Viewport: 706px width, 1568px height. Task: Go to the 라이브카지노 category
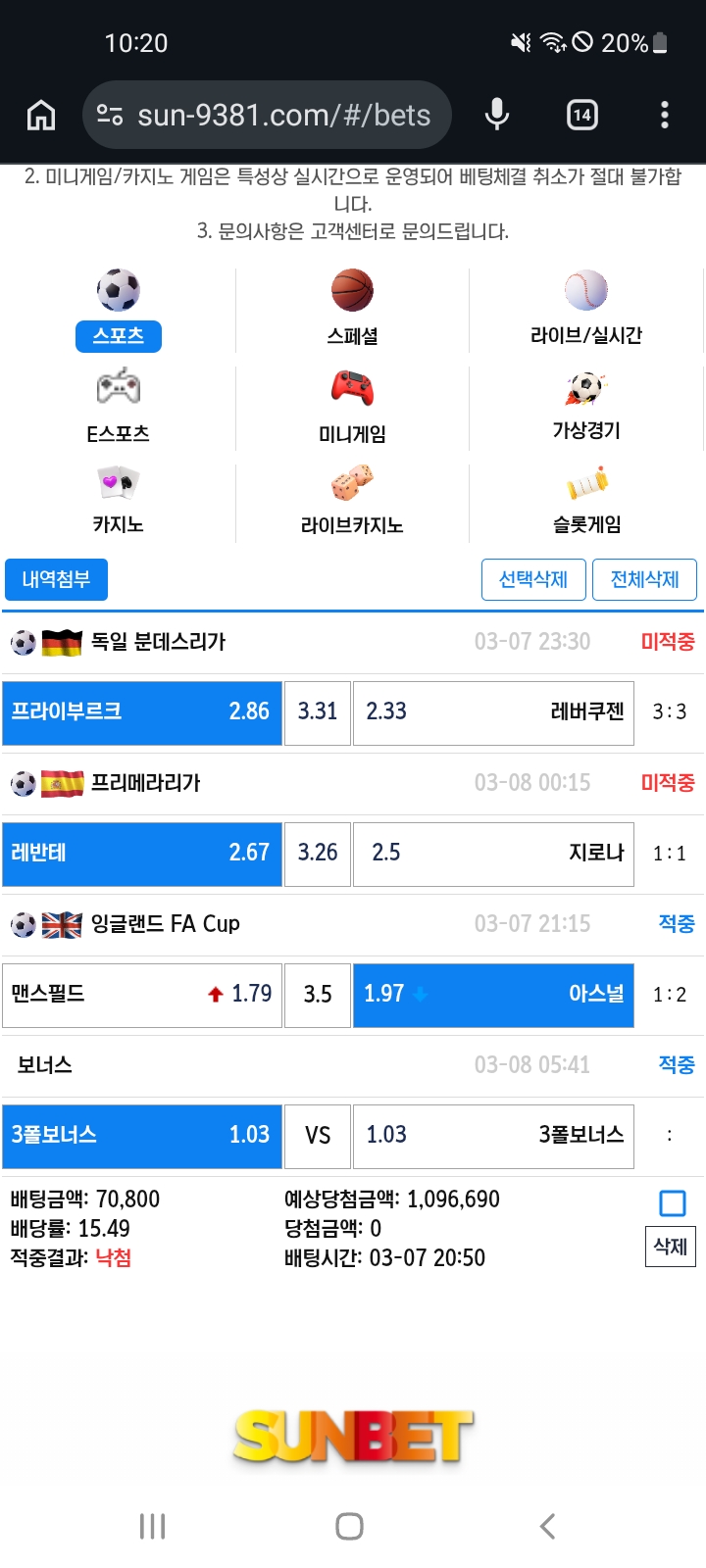pyautogui.click(x=352, y=501)
